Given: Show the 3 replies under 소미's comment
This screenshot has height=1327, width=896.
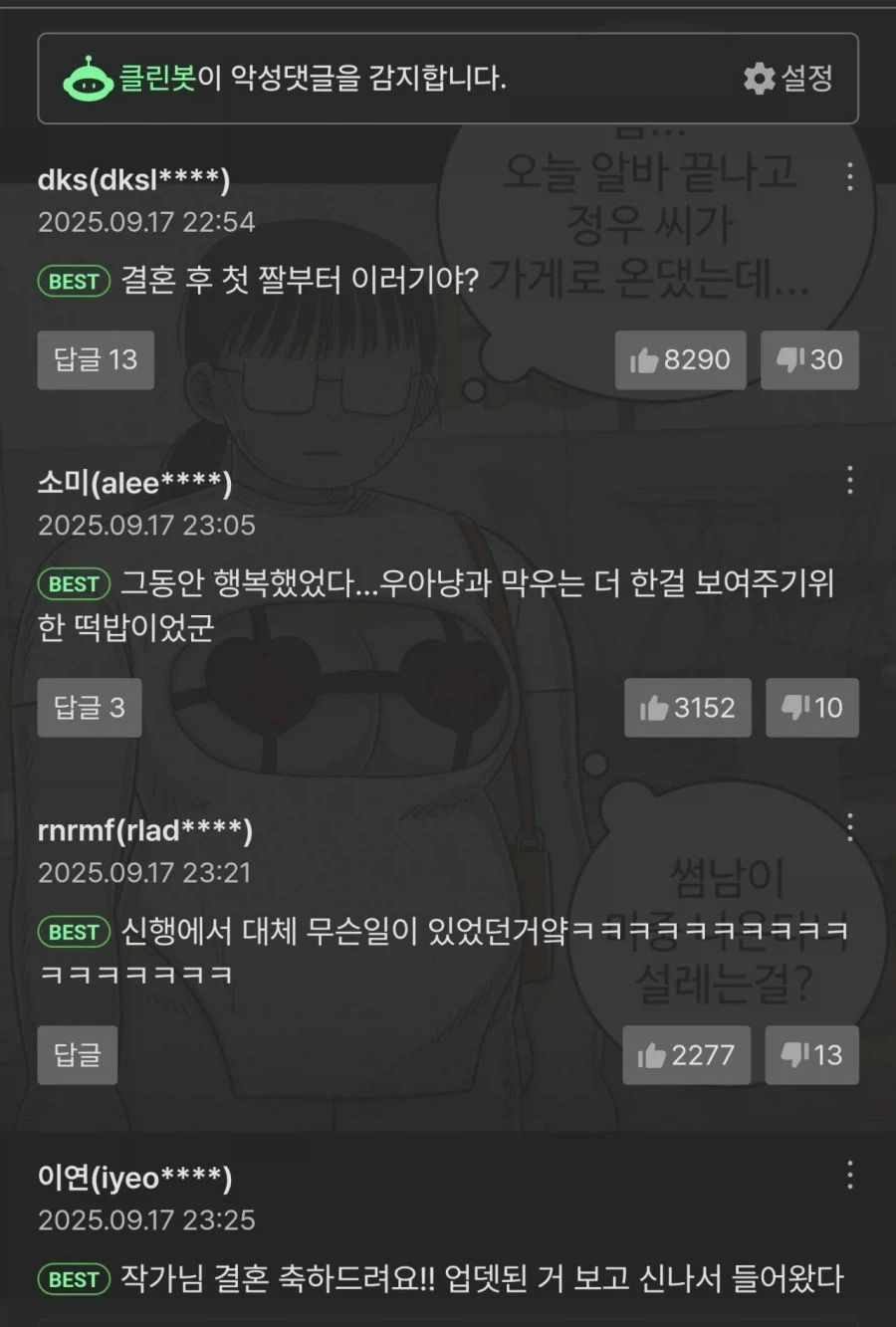Looking at the screenshot, I should [x=90, y=708].
